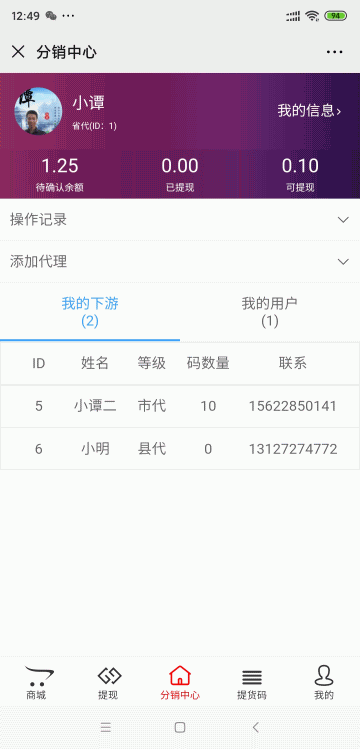Switch to the 我的 tab
Viewport: 360px width, 749px height.
pyautogui.click(x=324, y=683)
